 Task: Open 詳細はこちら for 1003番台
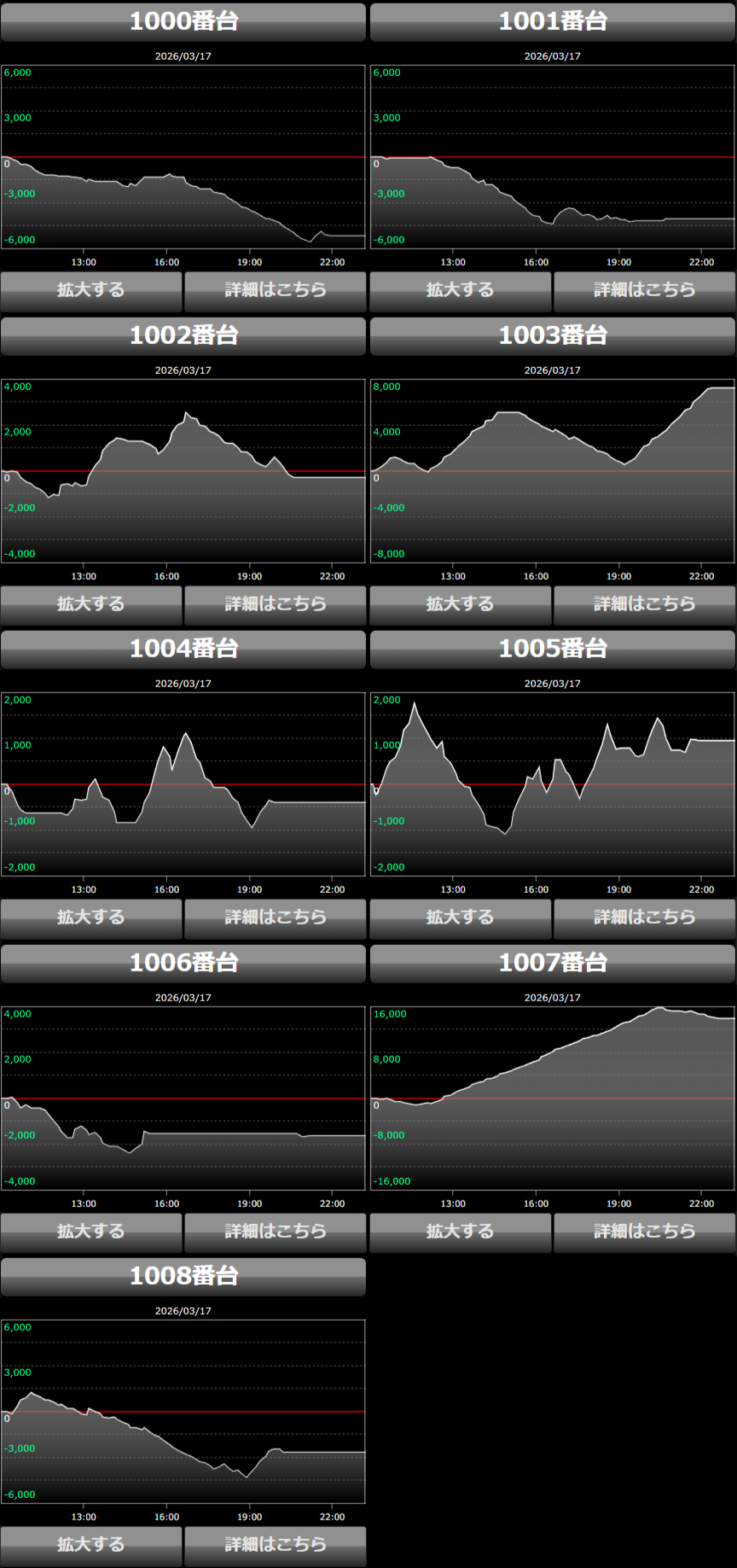coord(644,604)
